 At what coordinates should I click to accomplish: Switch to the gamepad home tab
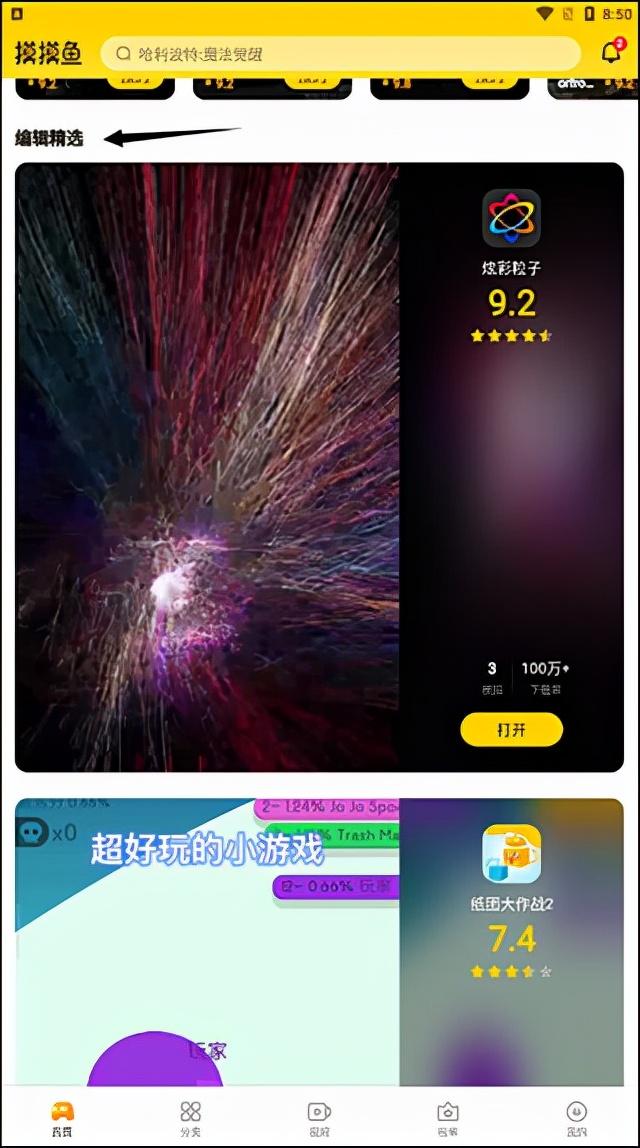[63, 1118]
